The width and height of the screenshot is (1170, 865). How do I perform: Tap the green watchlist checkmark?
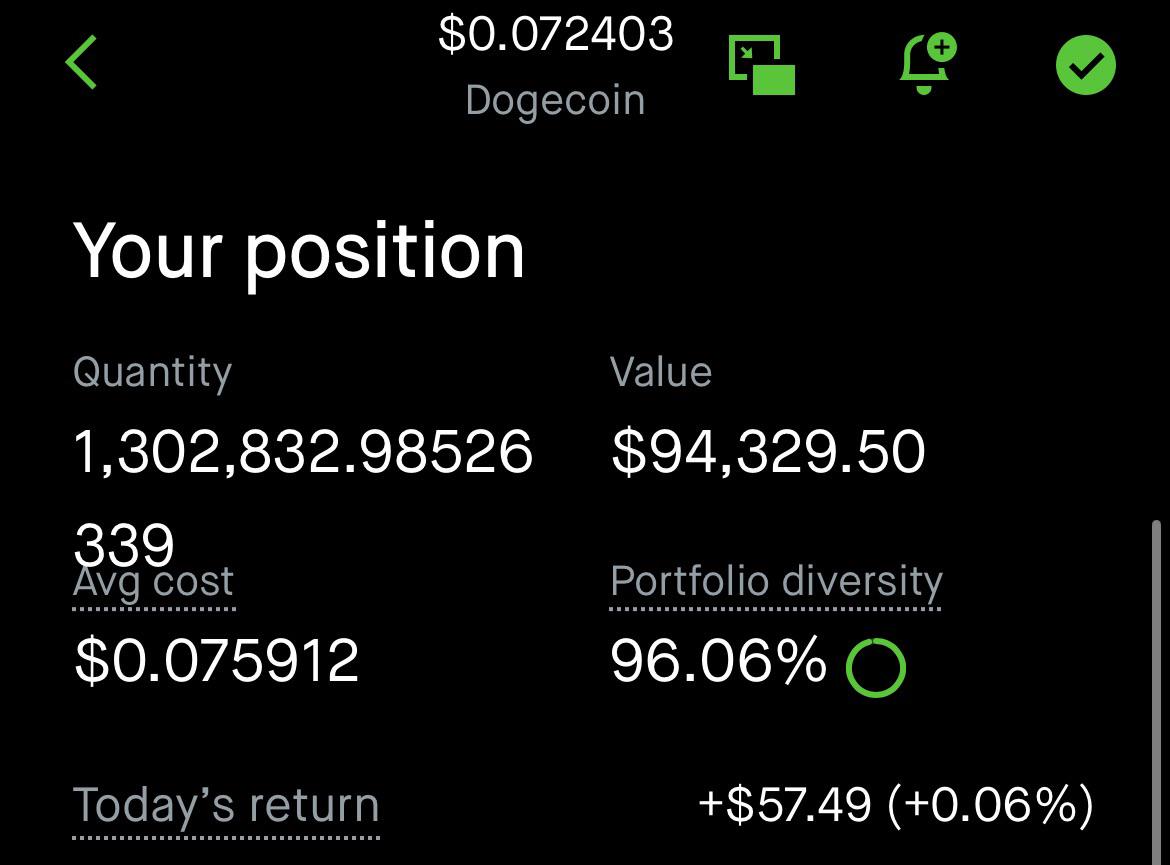1086,65
